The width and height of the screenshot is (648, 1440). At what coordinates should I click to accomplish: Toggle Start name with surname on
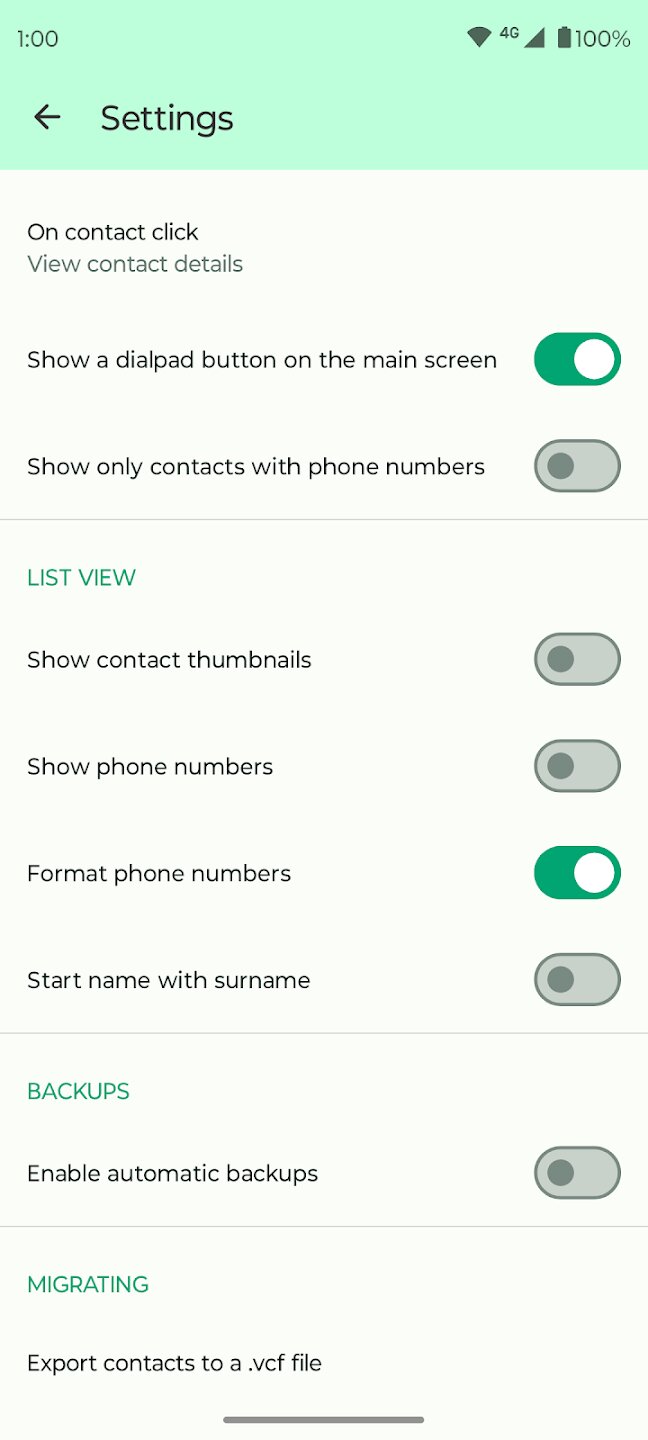(577, 979)
